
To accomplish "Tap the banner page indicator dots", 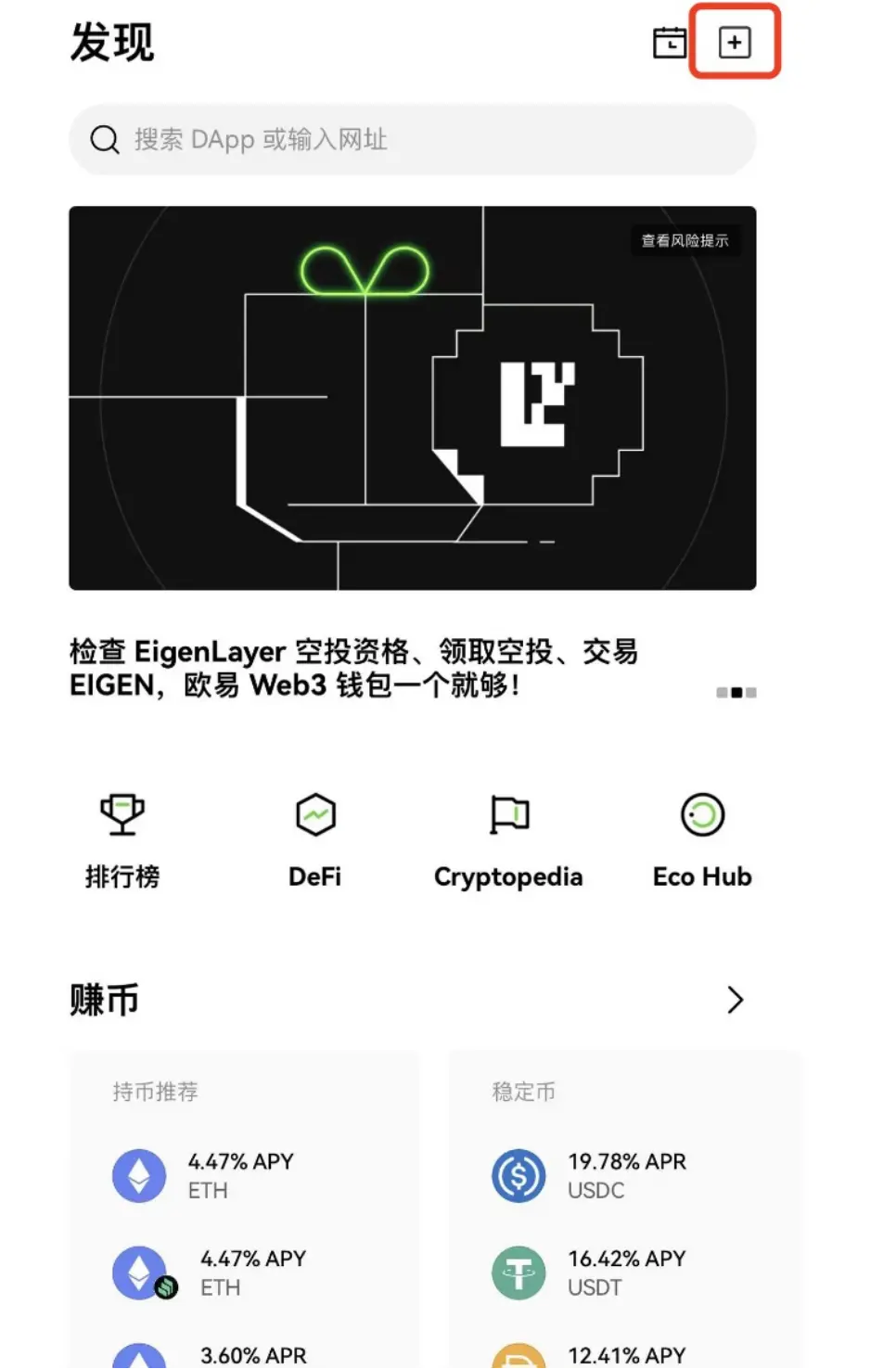I will (736, 693).
